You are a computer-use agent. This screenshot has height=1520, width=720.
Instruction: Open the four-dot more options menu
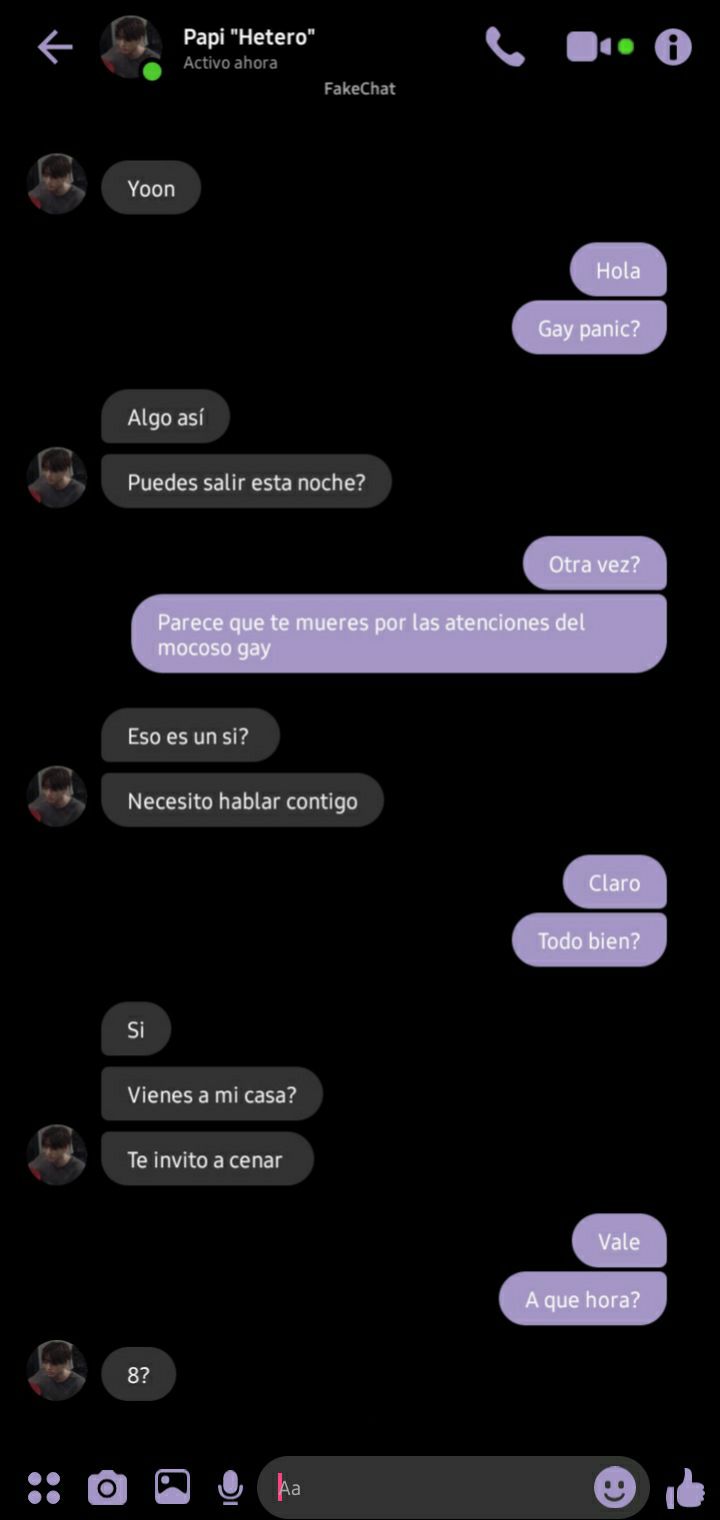44,1488
